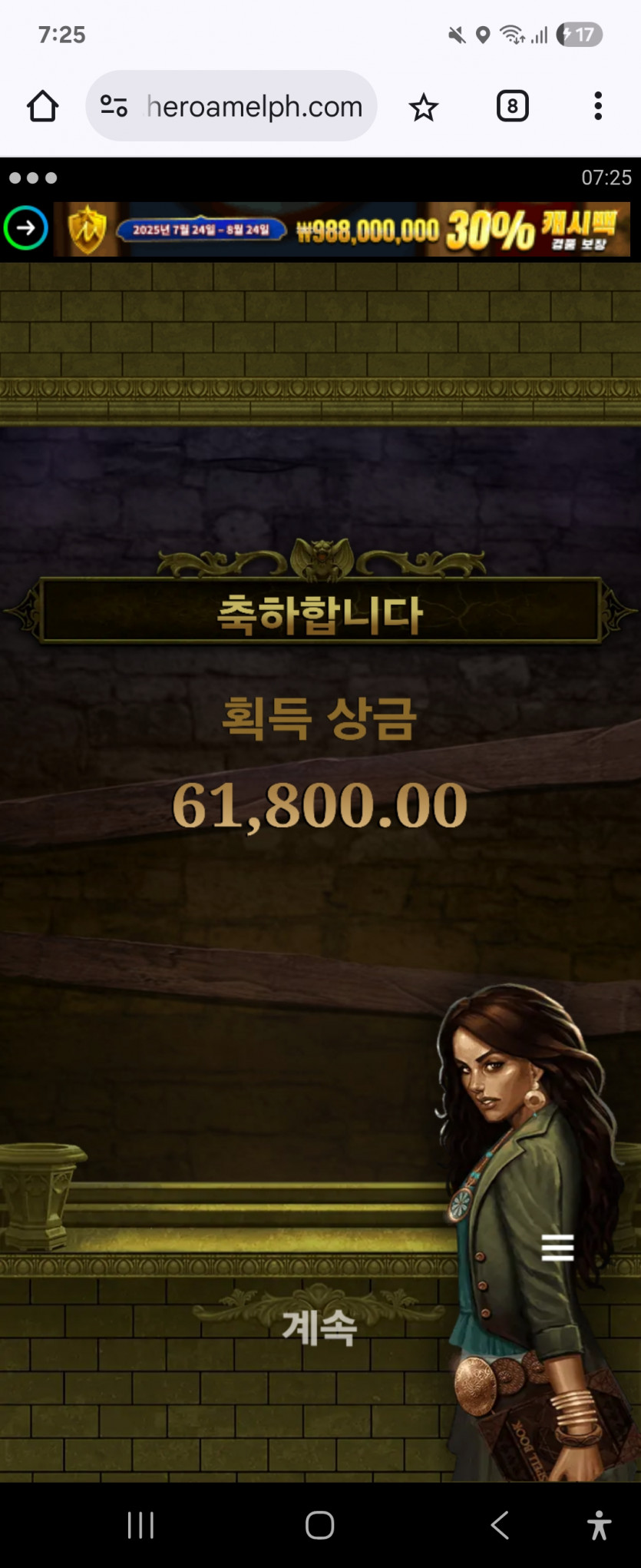
Task: Open recent apps from navigation bar
Action: click(x=140, y=1525)
